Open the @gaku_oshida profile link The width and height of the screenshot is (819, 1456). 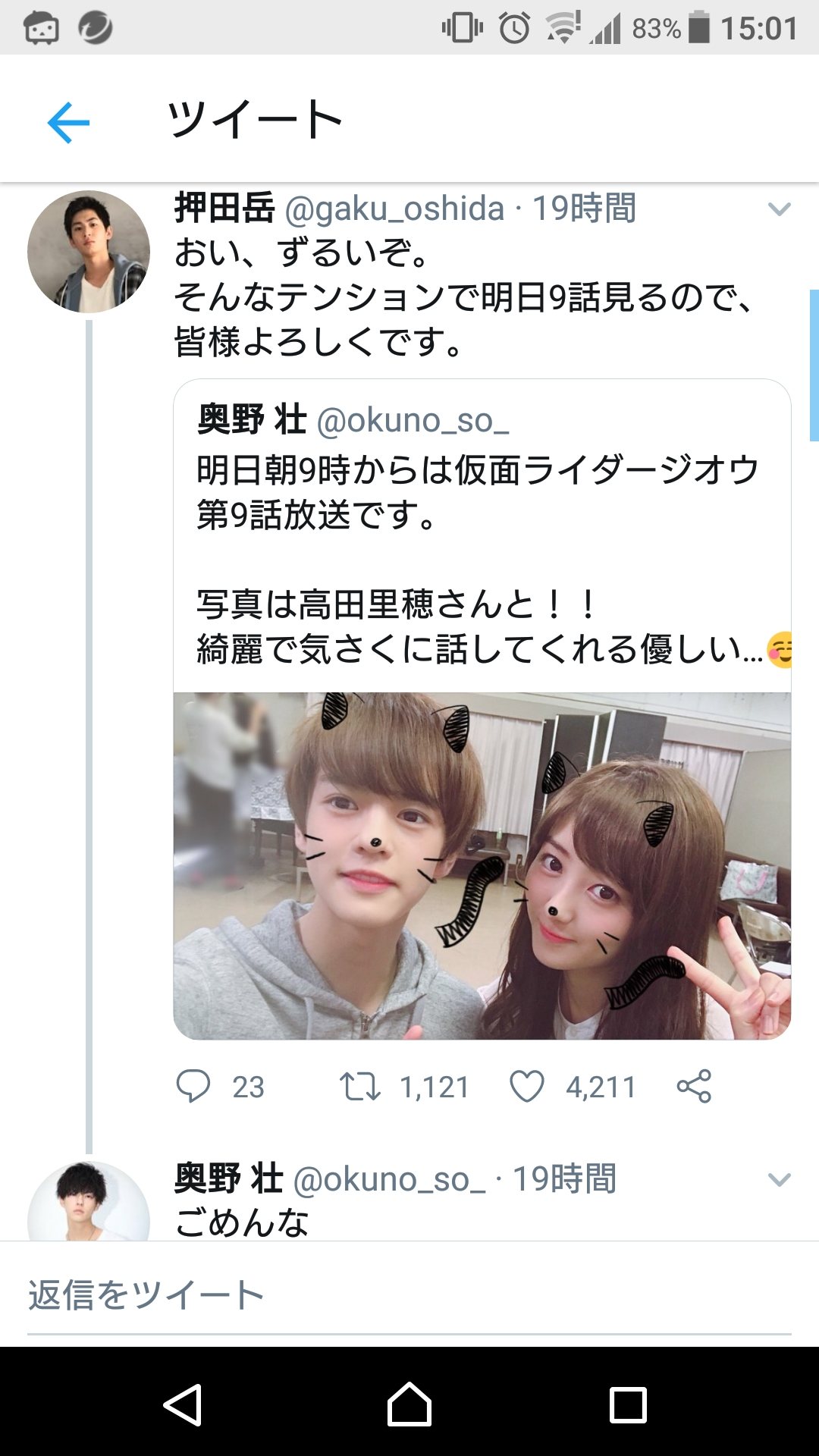pyautogui.click(x=394, y=209)
